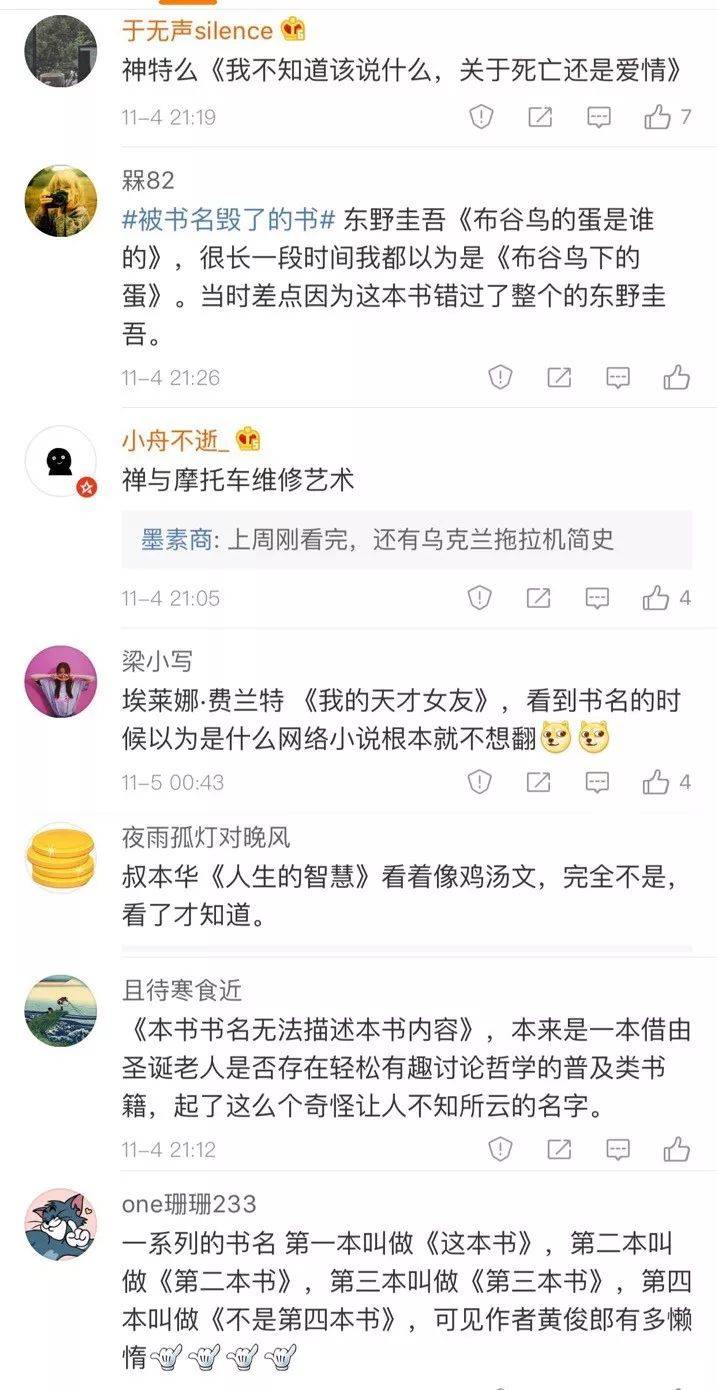Repost 梁小写's comment
This screenshot has width=717, height=1390.
click(x=539, y=782)
